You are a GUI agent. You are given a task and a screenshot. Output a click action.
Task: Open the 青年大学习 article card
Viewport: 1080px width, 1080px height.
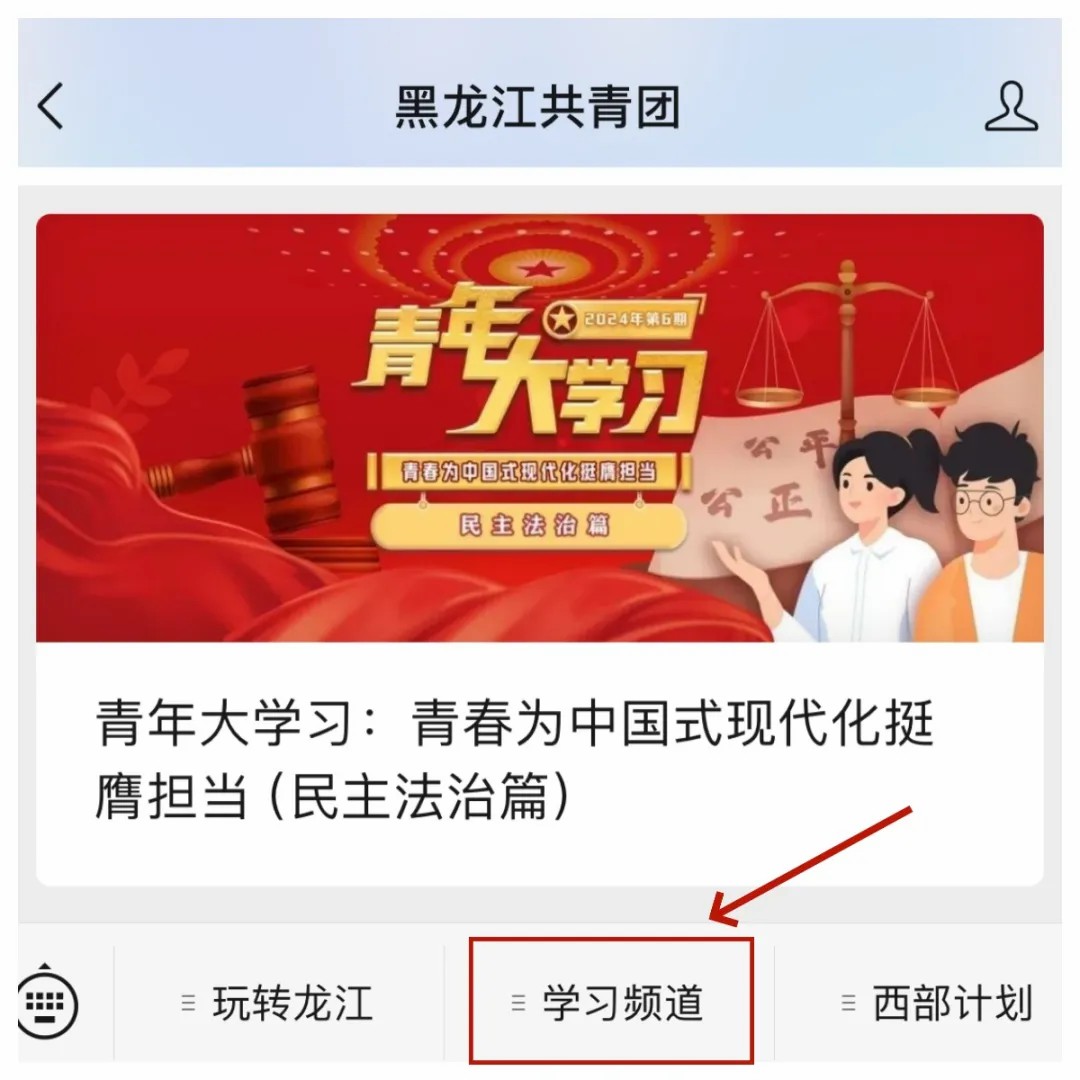coord(539,550)
